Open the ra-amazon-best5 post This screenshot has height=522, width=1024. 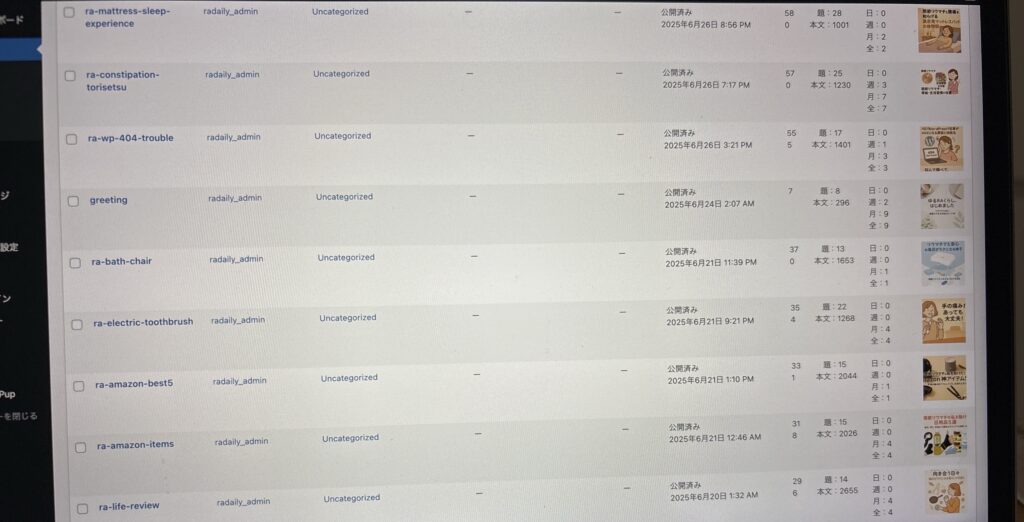134,383
